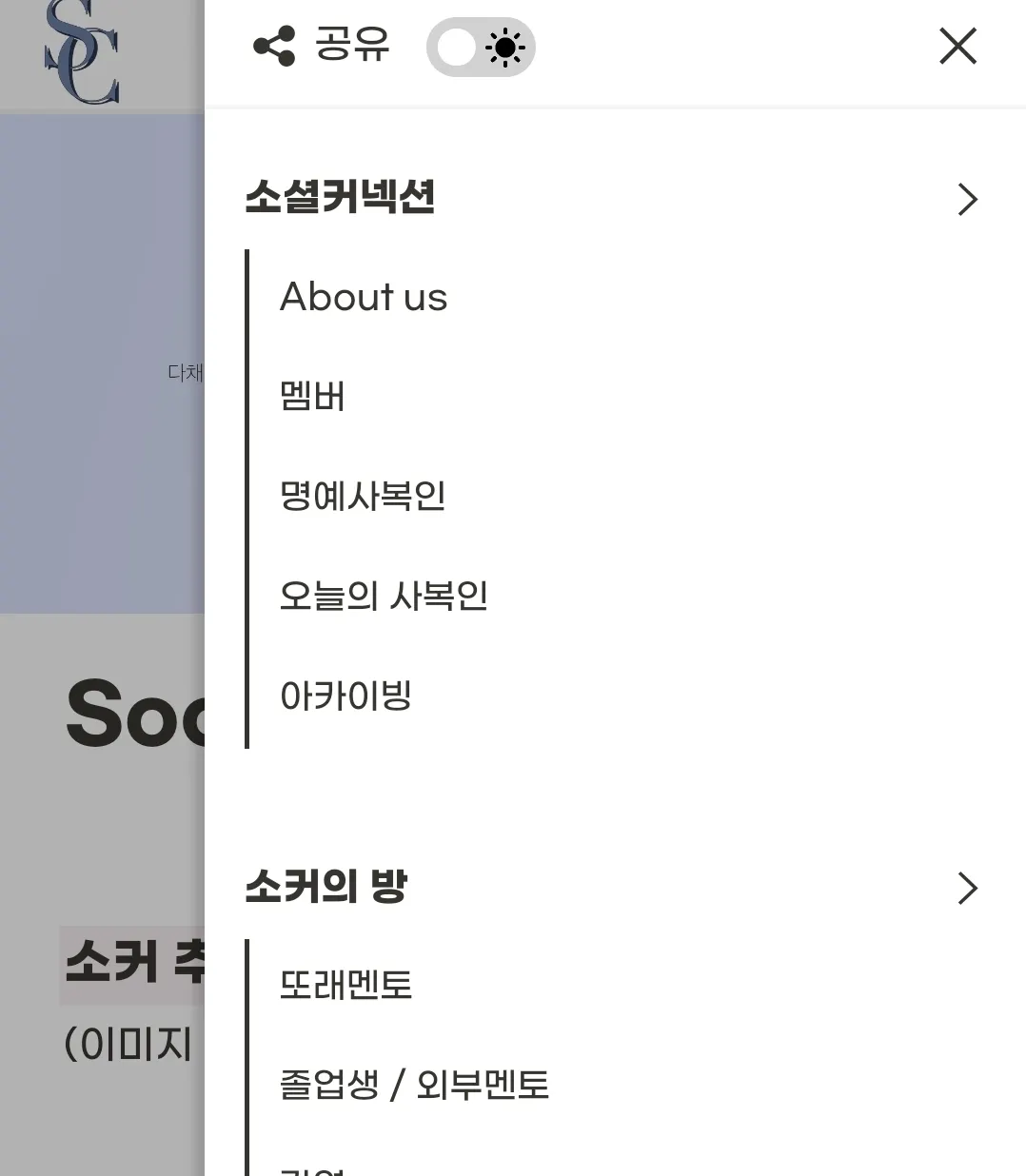This screenshot has width=1026, height=1176.
Task: Open 졸업생 / 외부멘토
Action: [414, 1085]
